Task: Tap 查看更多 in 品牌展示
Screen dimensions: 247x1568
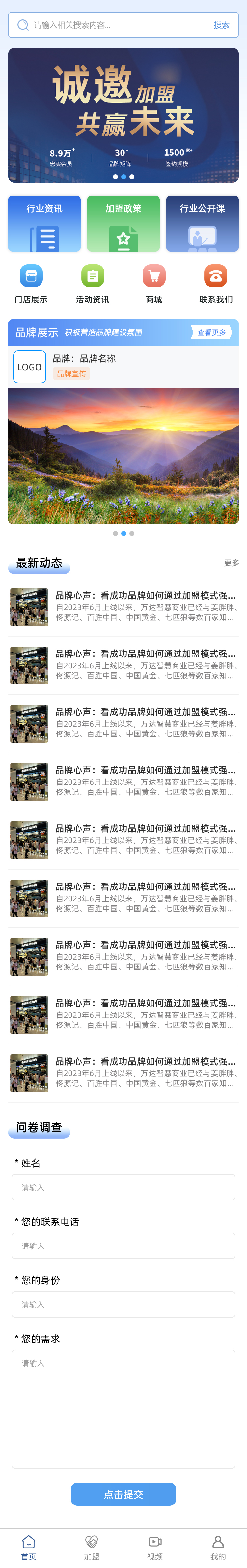Action: (212, 332)
